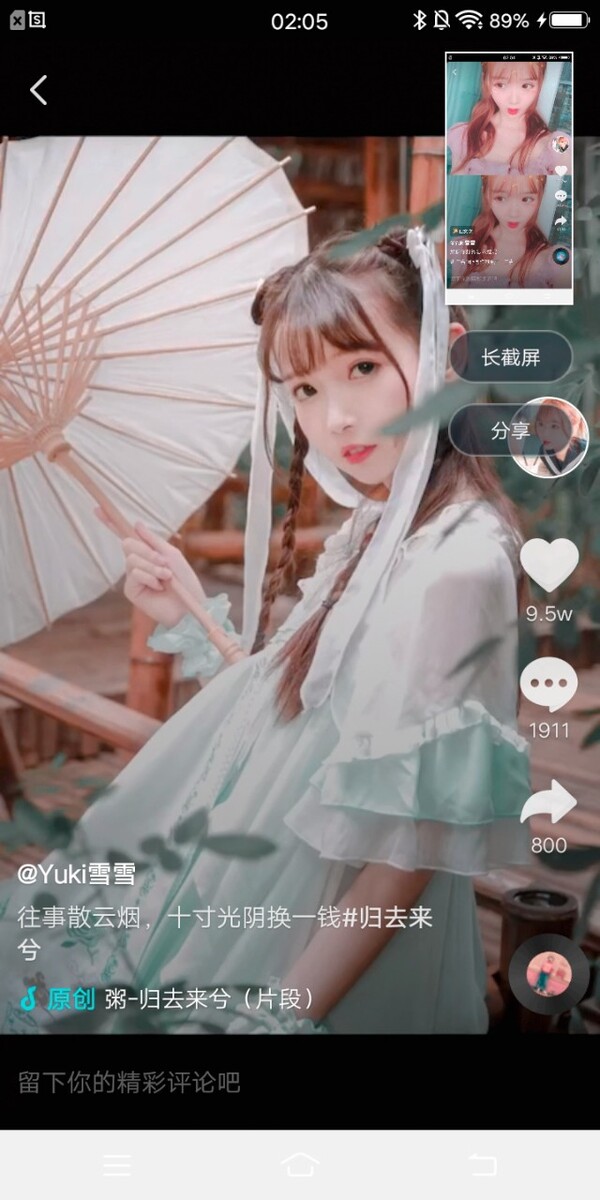The width and height of the screenshot is (600, 1200).
Task: Open the sound 粥-归去来兮（片段）
Action: tap(208, 998)
